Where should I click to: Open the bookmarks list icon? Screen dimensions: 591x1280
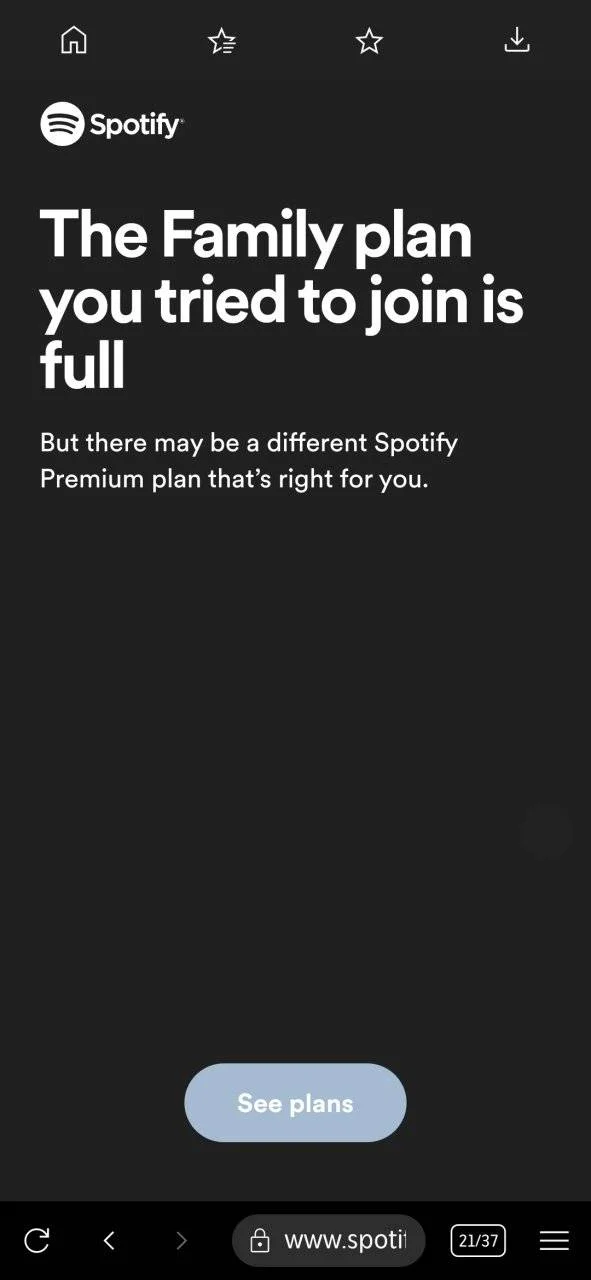tap(222, 41)
